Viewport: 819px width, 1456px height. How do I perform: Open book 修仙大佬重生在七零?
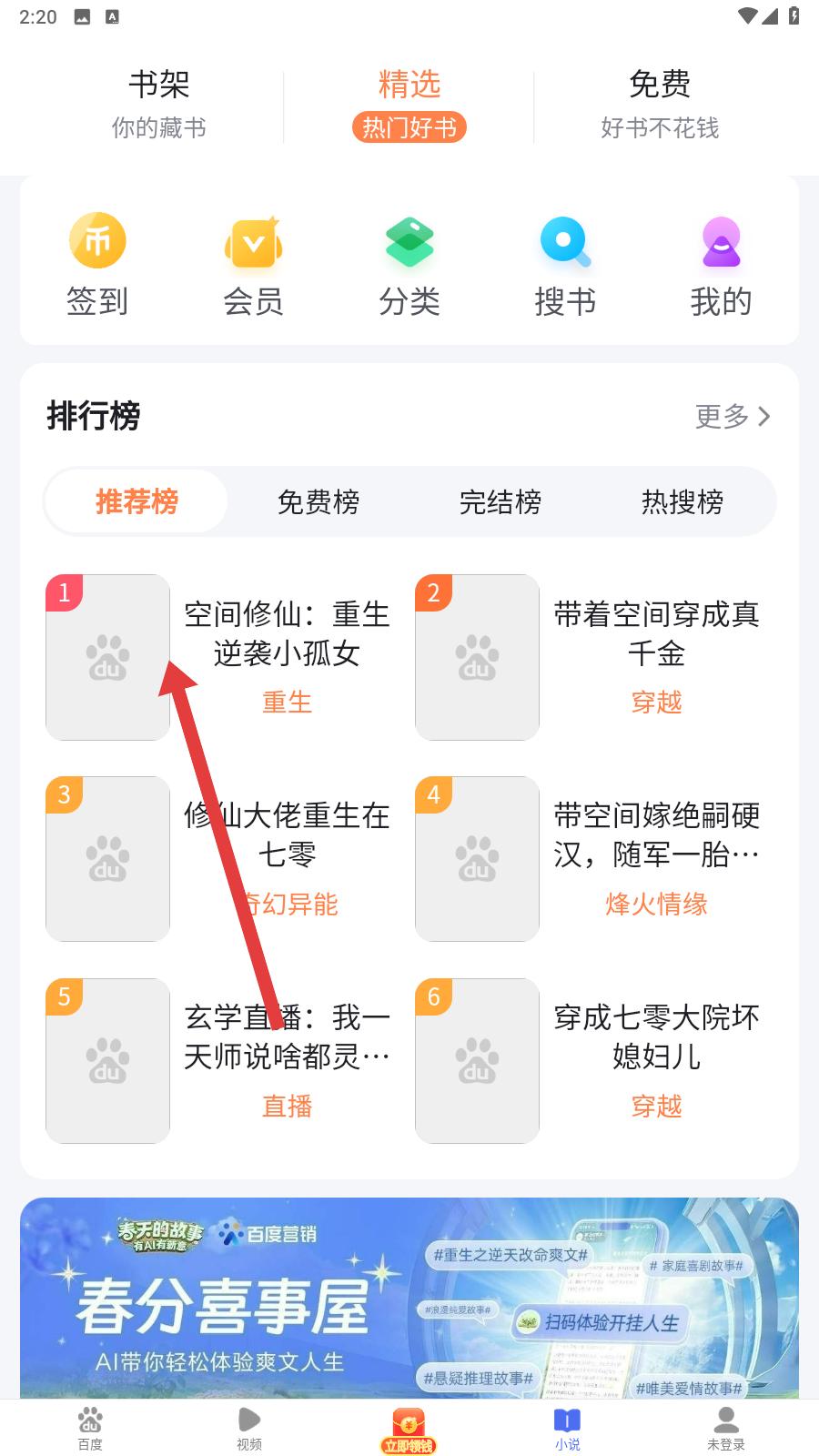(286, 834)
